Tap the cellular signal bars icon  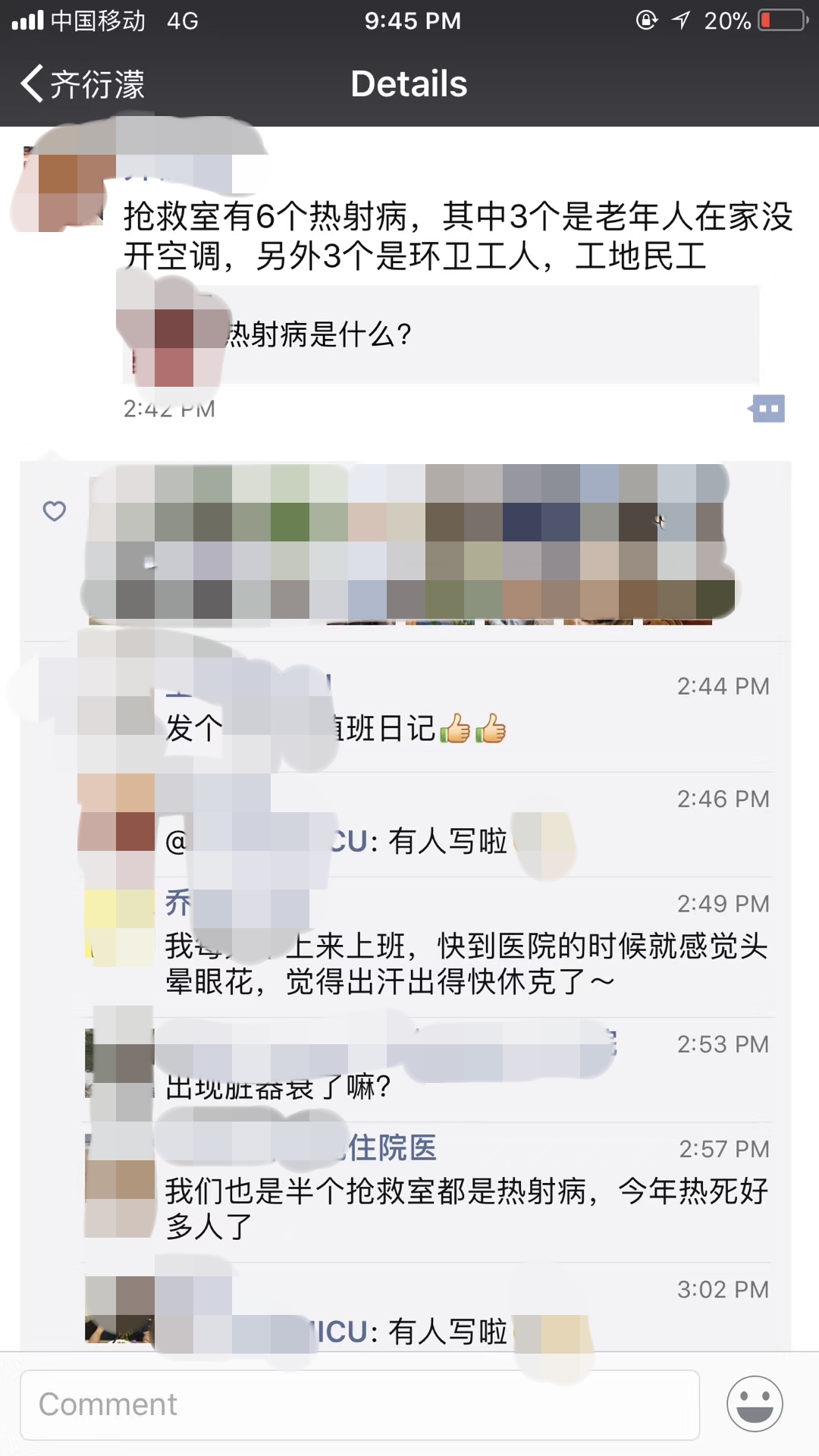30,18
